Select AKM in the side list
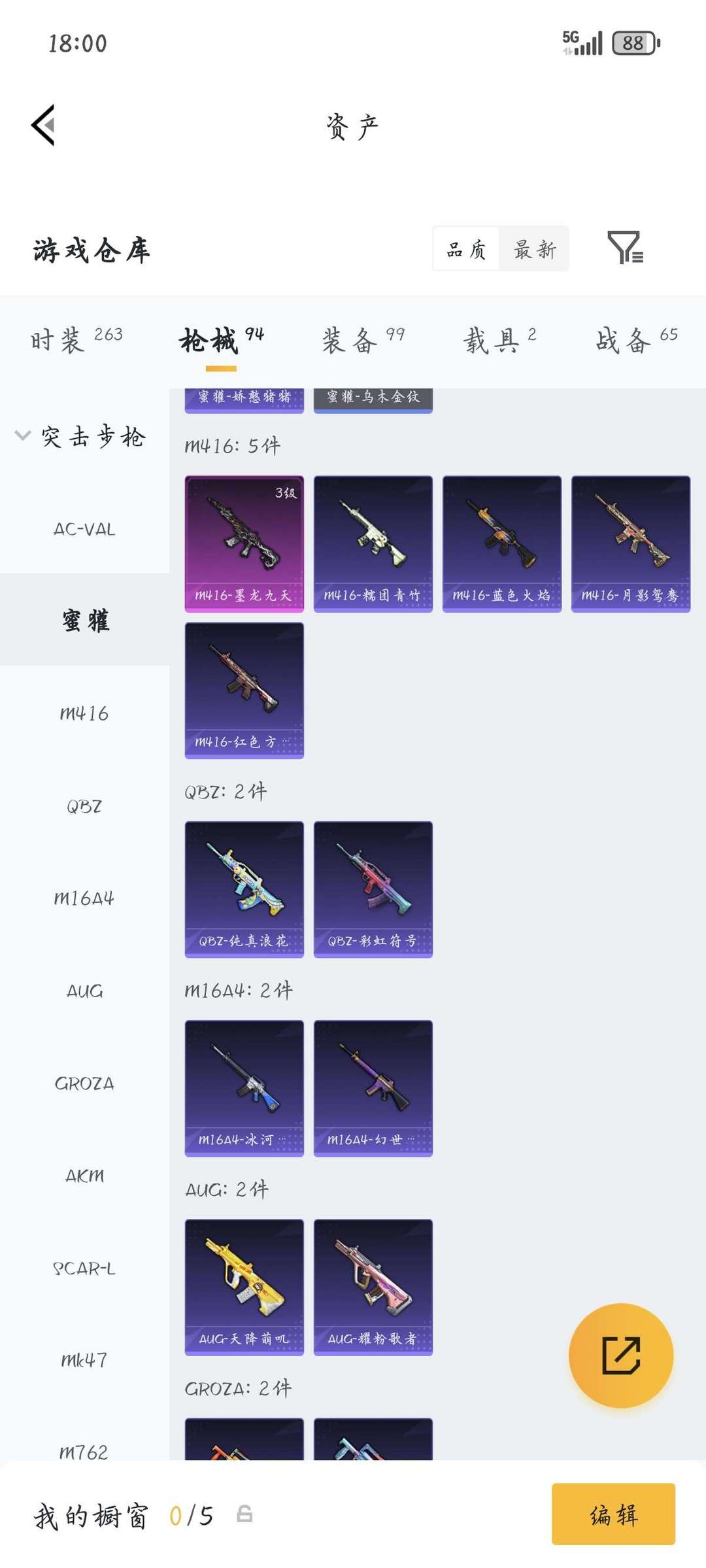 point(84,1176)
